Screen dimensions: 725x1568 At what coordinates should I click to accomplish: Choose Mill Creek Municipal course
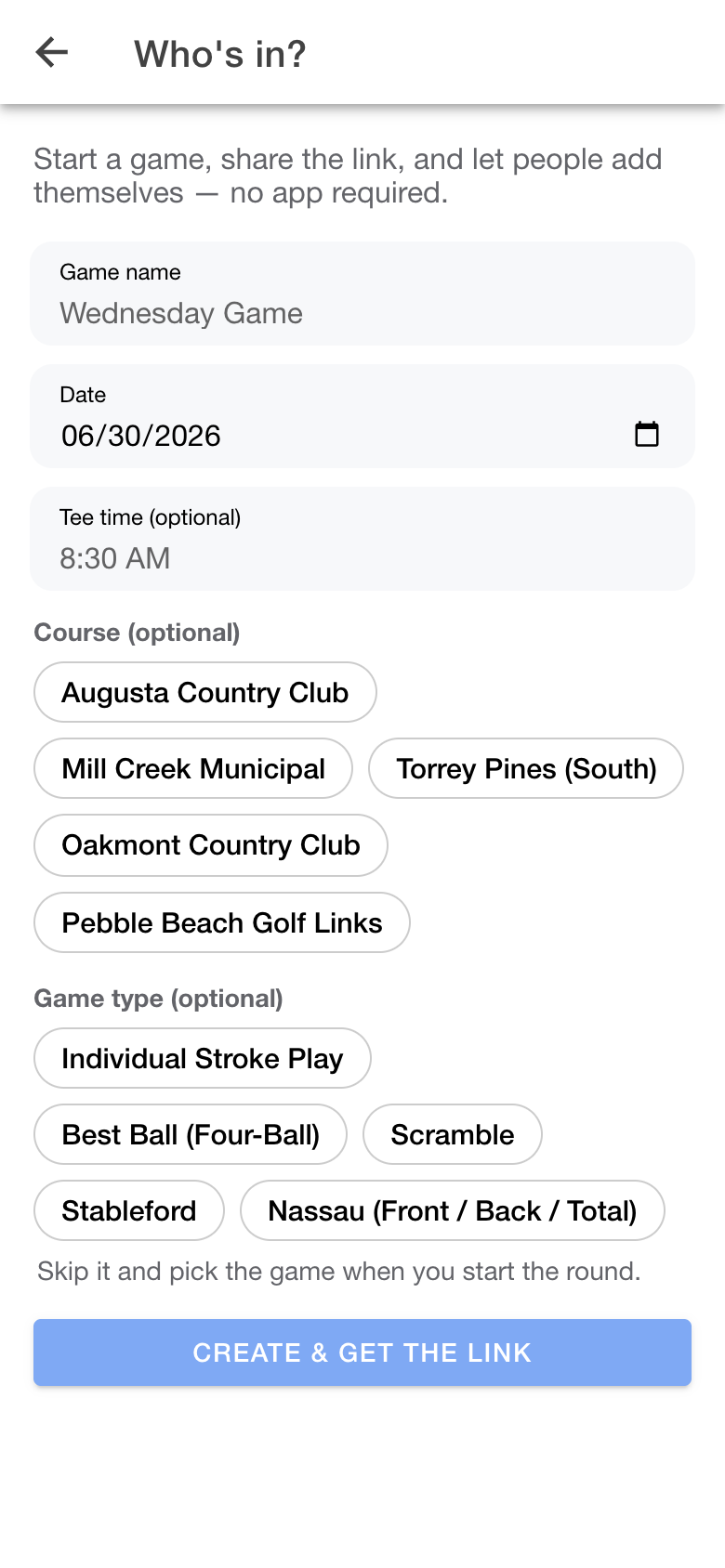click(x=193, y=768)
